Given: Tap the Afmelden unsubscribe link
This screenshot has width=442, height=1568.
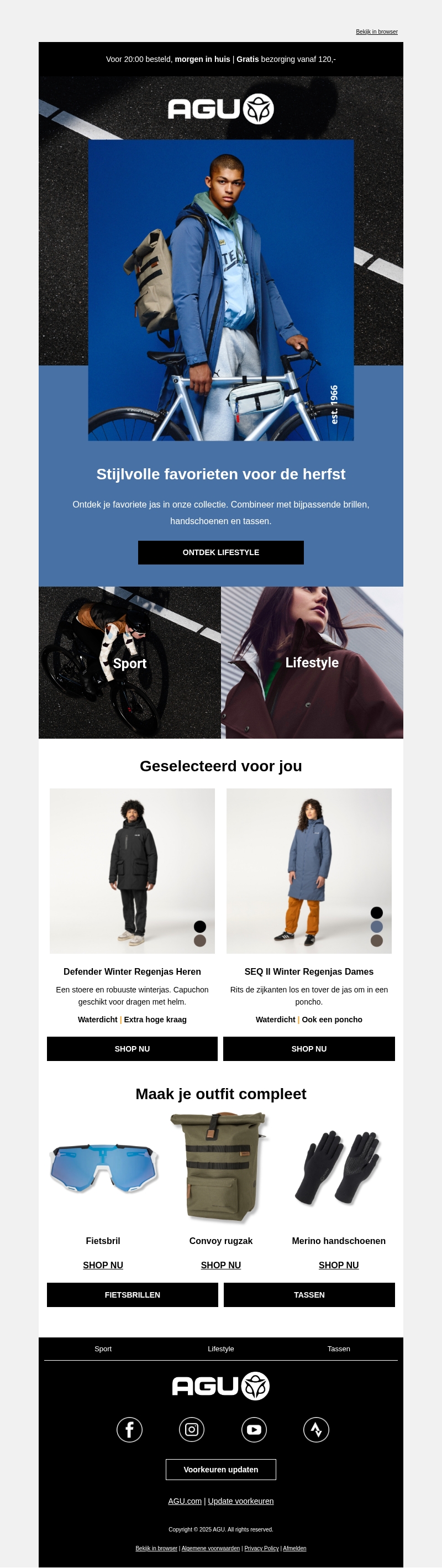Looking at the screenshot, I should coord(294,1548).
